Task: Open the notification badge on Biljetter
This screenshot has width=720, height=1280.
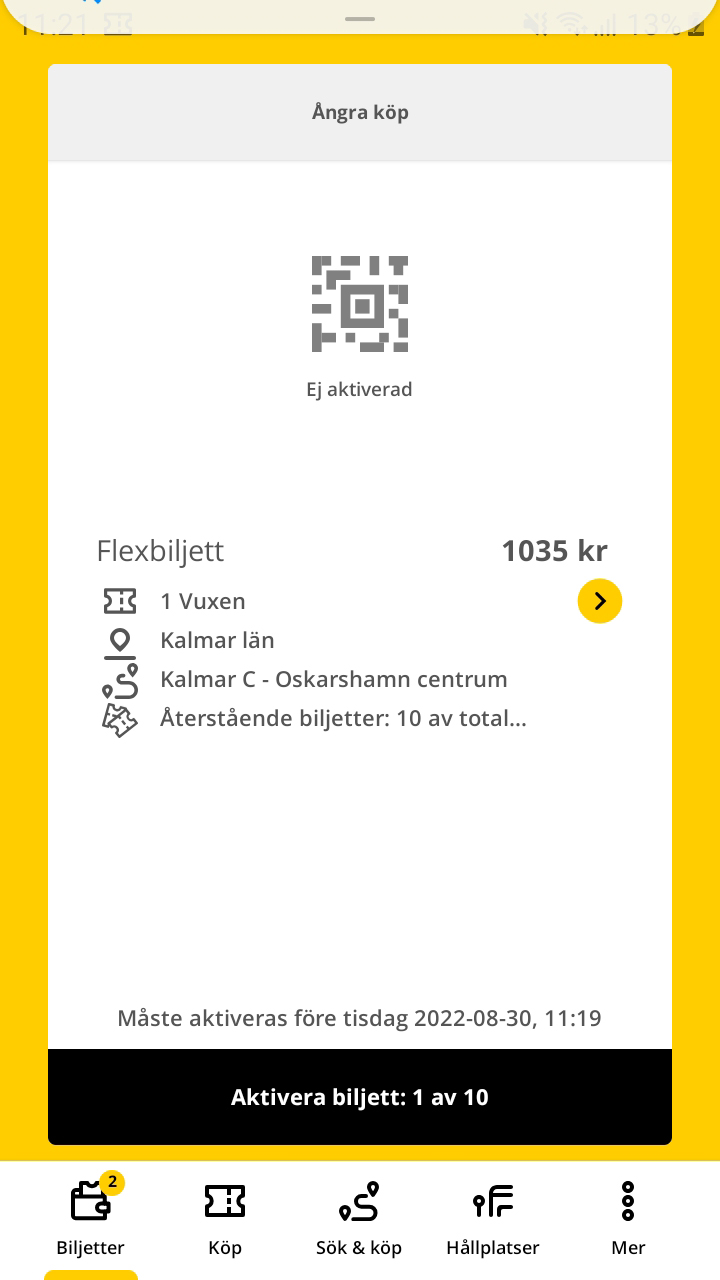Action: pyautogui.click(x=112, y=1182)
